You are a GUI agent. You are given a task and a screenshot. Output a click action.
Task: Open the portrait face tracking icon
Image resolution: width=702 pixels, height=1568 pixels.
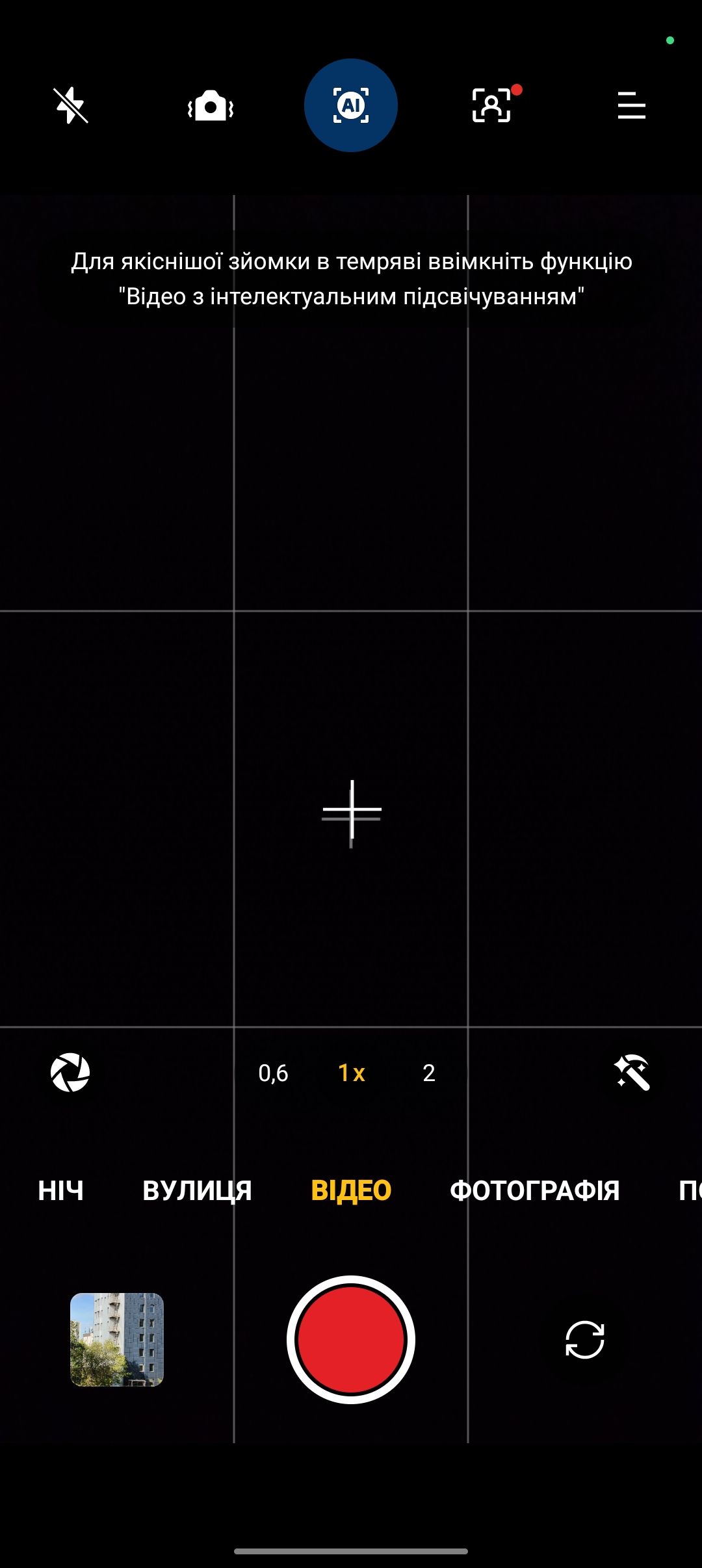click(x=492, y=105)
